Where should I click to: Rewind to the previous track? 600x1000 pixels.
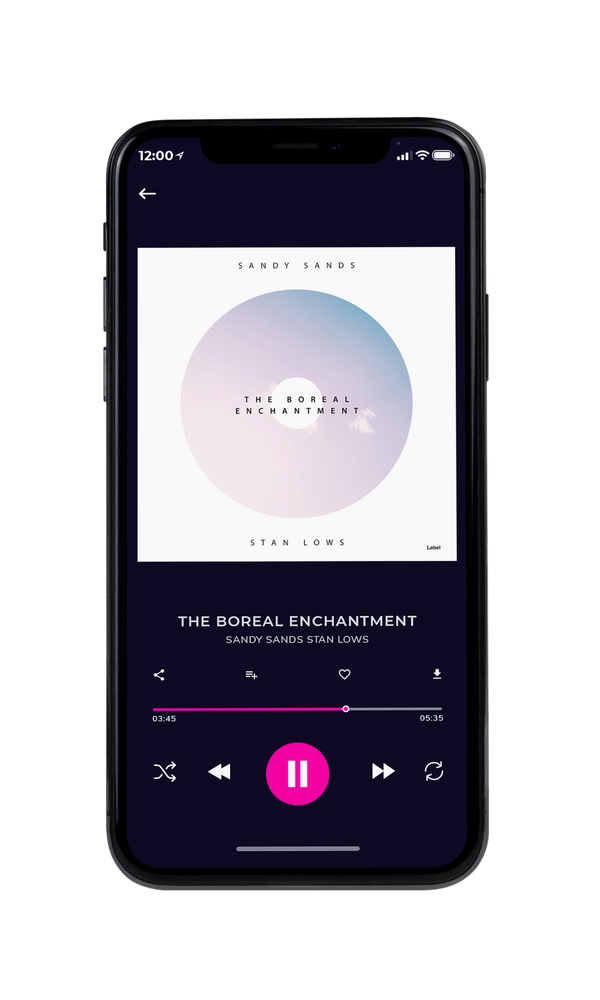(219, 772)
